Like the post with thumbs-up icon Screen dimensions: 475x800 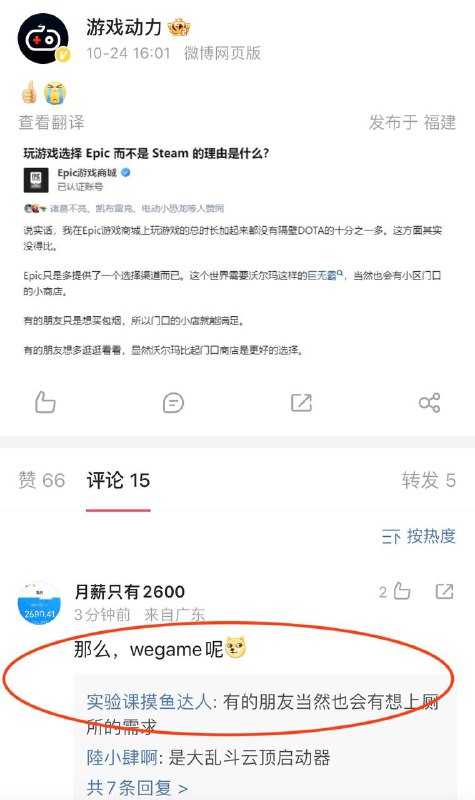(45, 403)
